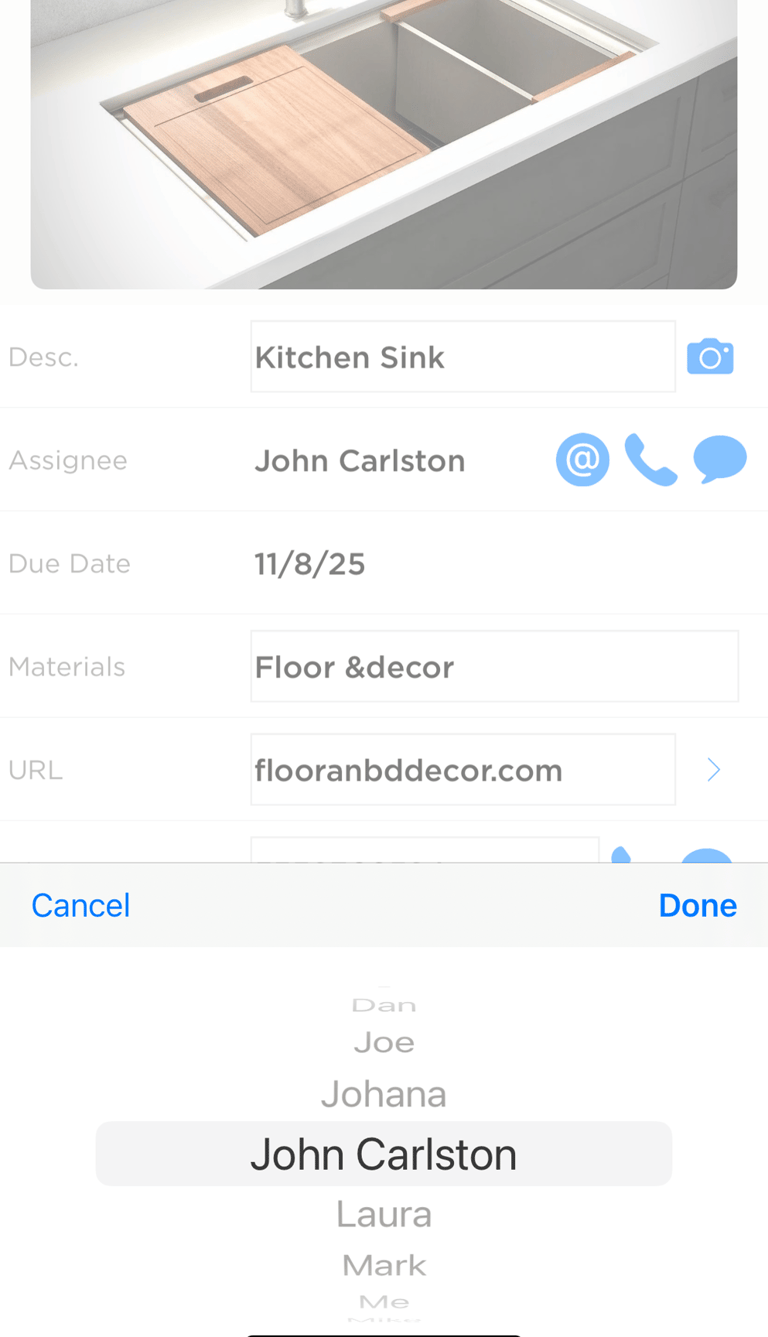Screen dimensions: 768x1337
Task: Edit the URL field flooranbddecor.com
Action: [463, 769]
